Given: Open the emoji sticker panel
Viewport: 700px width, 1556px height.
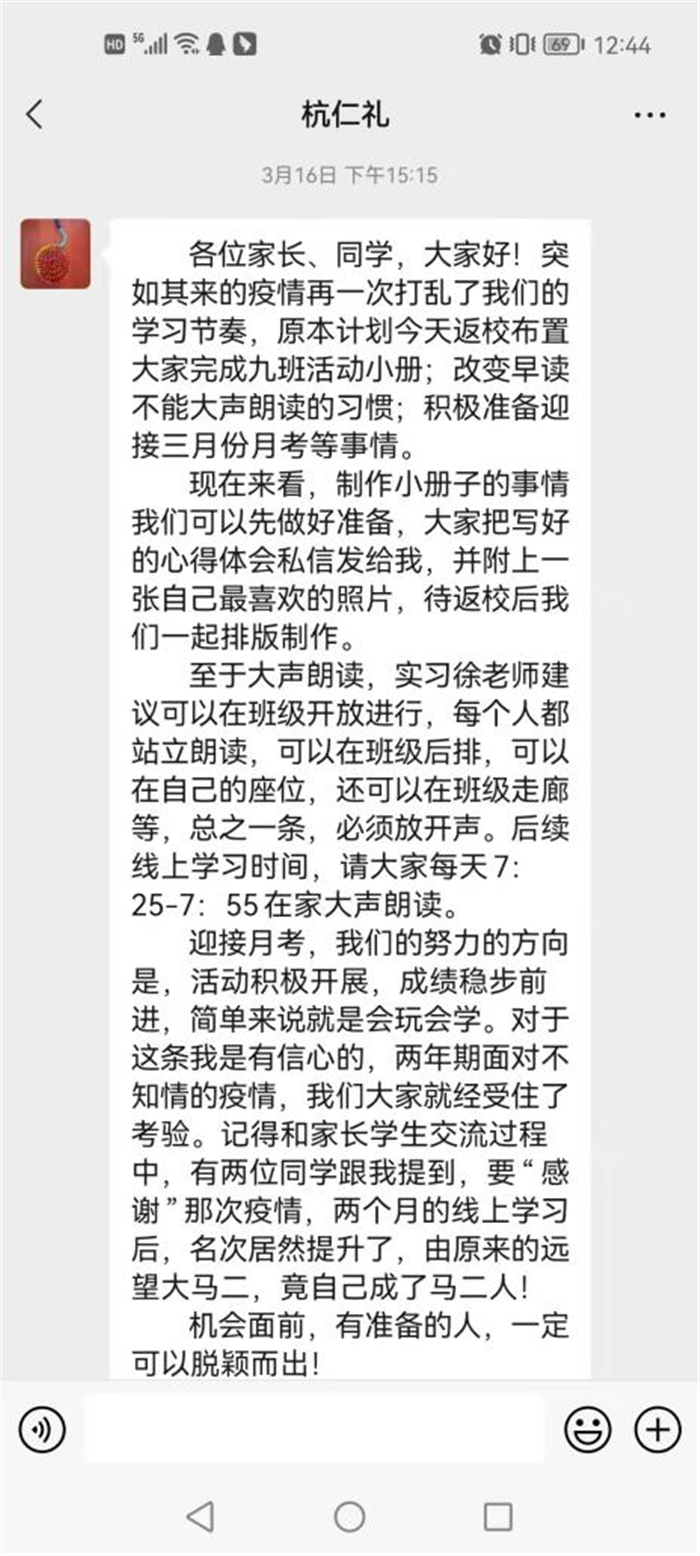Looking at the screenshot, I should (x=588, y=1429).
